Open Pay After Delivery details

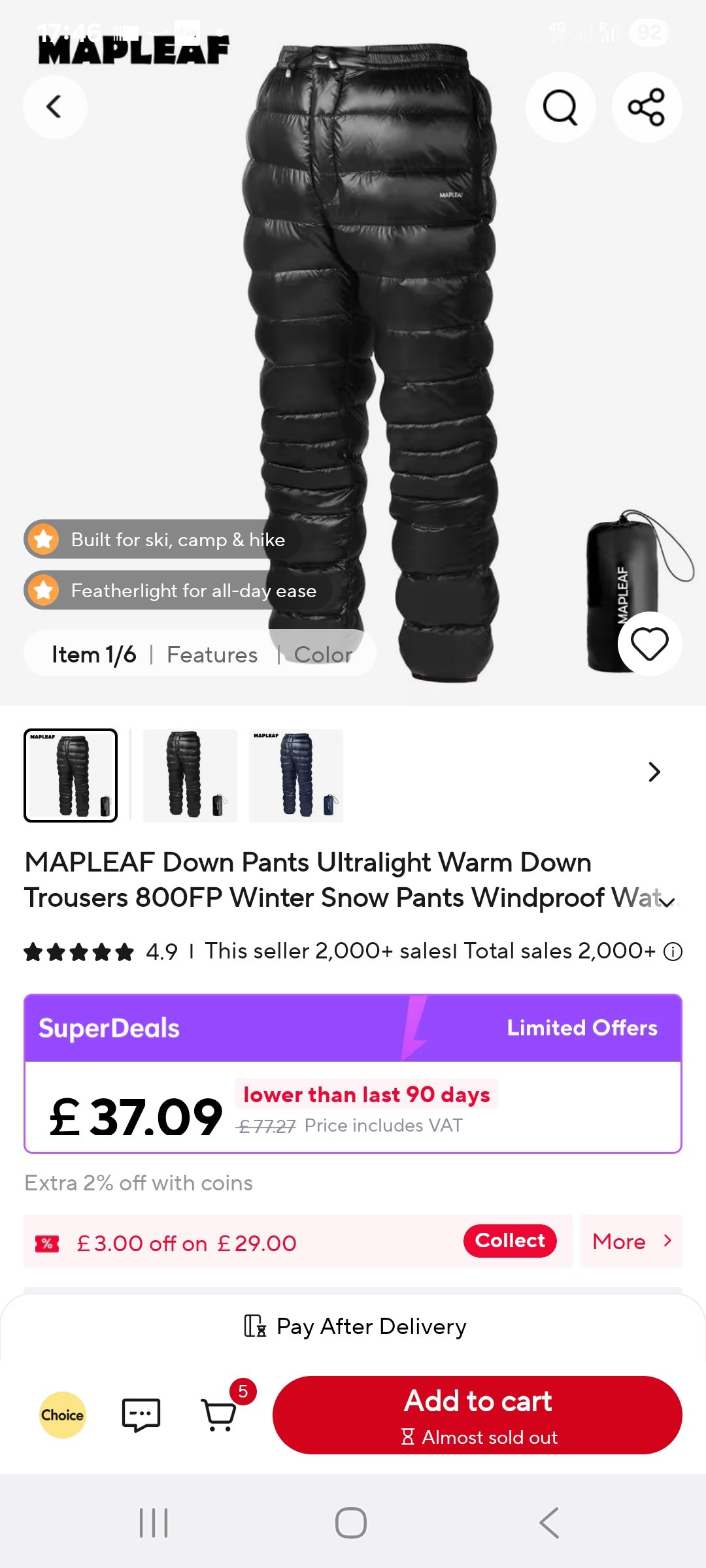(354, 1327)
